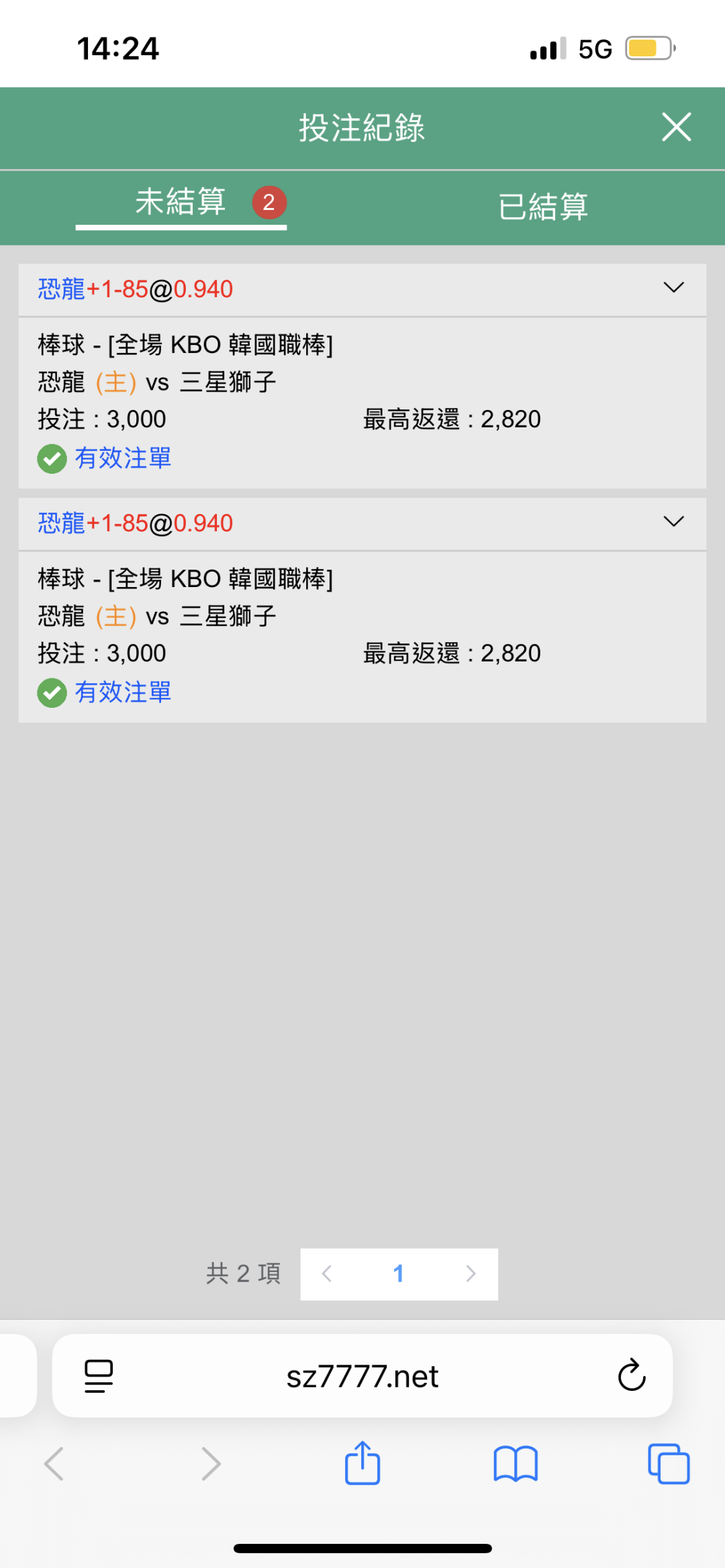The width and height of the screenshot is (725, 1568).
Task: Reload the sz7777.net page
Action: coord(632,1375)
